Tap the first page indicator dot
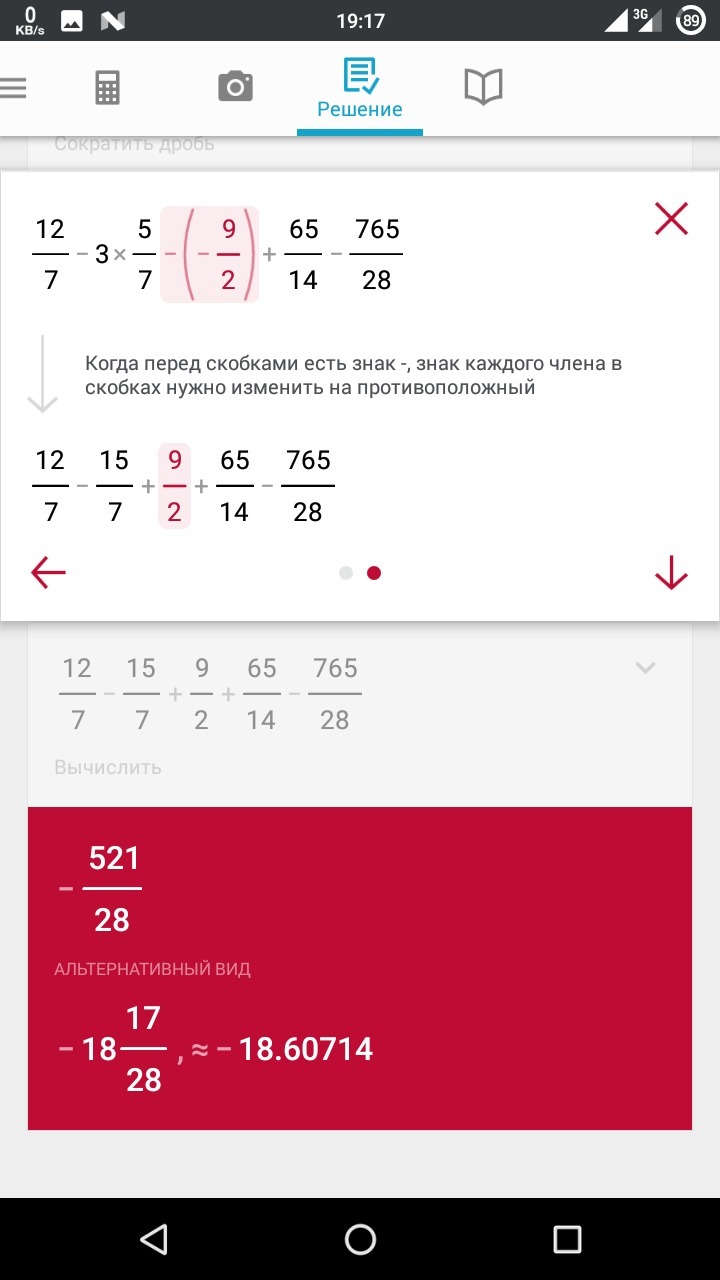720x1280 pixels. [346, 573]
